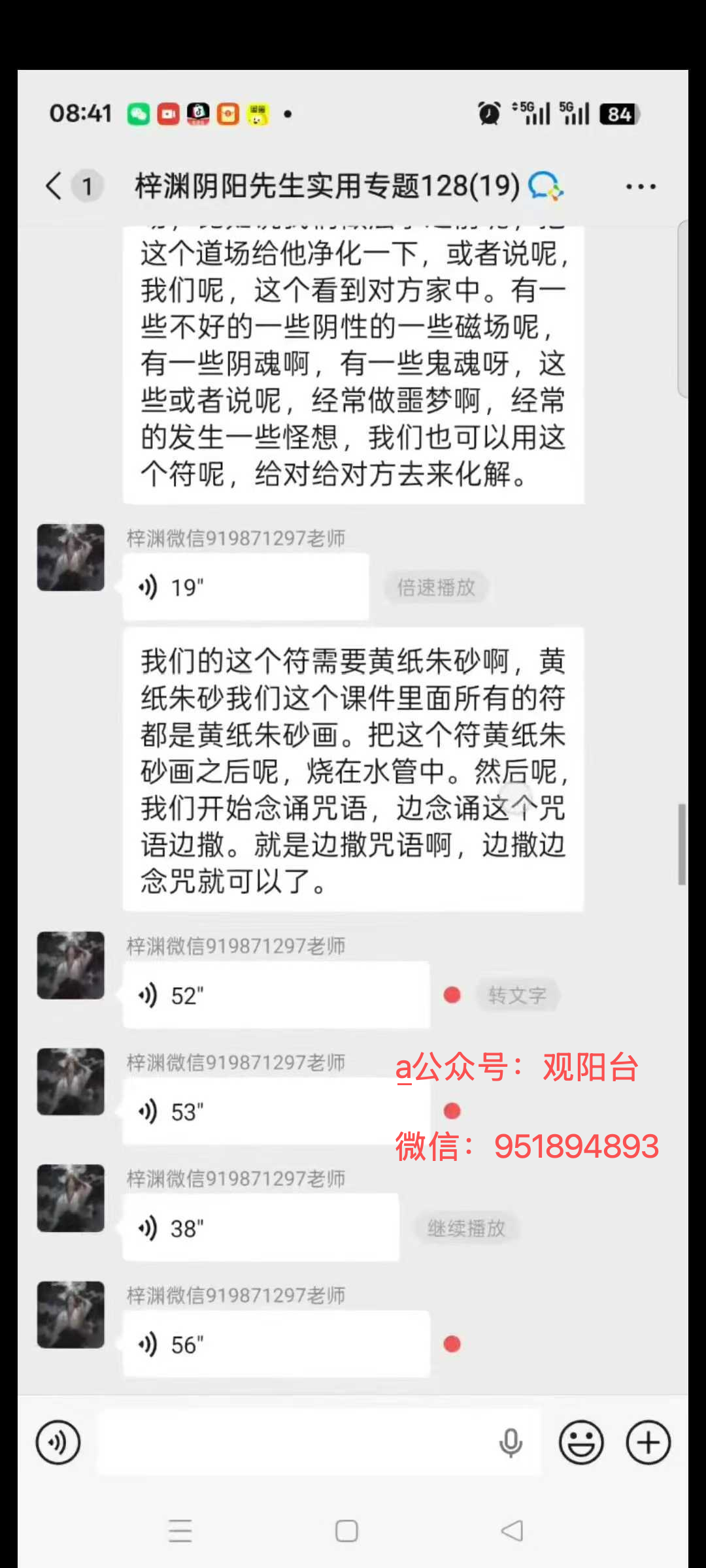The image size is (706, 1568).
Task: Play the 53-second voice message
Action: [276, 1111]
